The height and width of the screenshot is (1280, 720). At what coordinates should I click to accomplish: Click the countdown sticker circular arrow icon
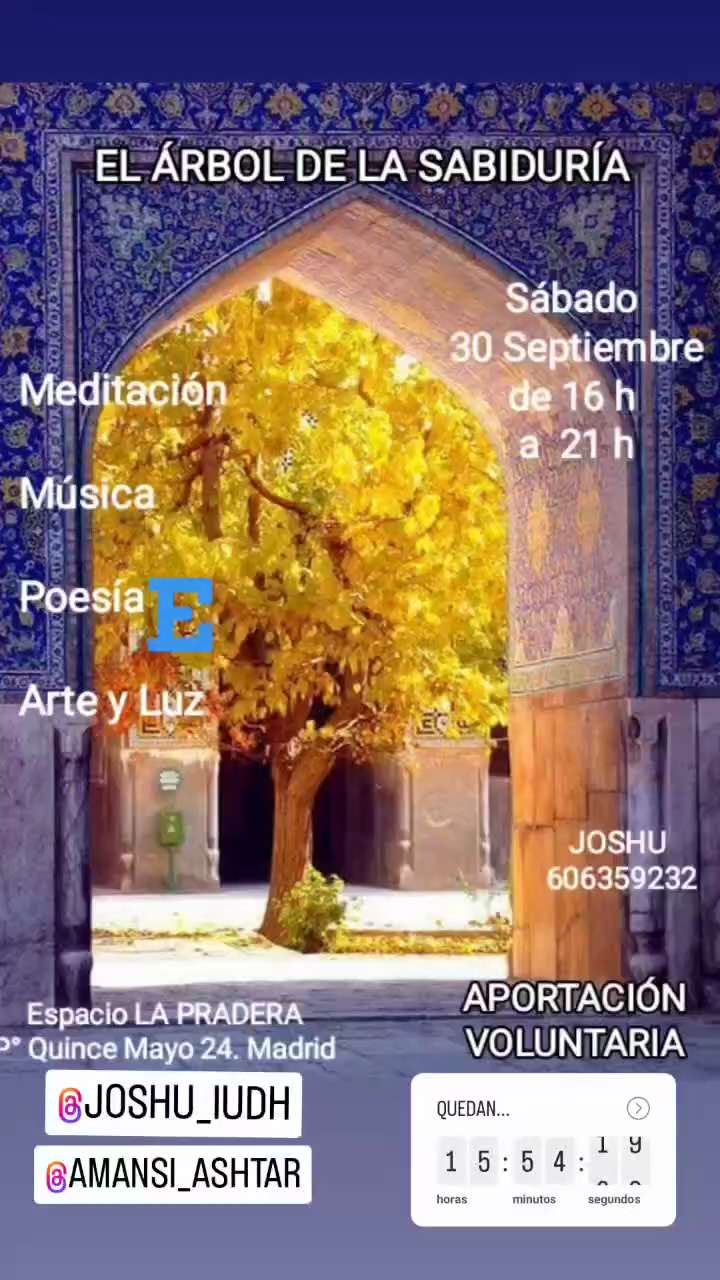point(638,1108)
